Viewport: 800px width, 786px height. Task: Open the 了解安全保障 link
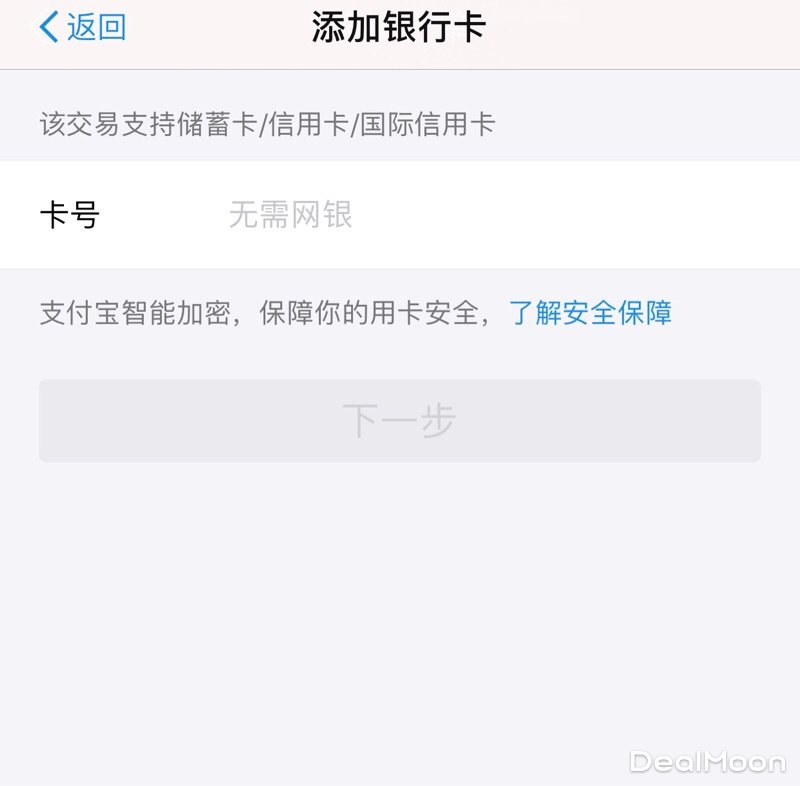click(x=590, y=313)
